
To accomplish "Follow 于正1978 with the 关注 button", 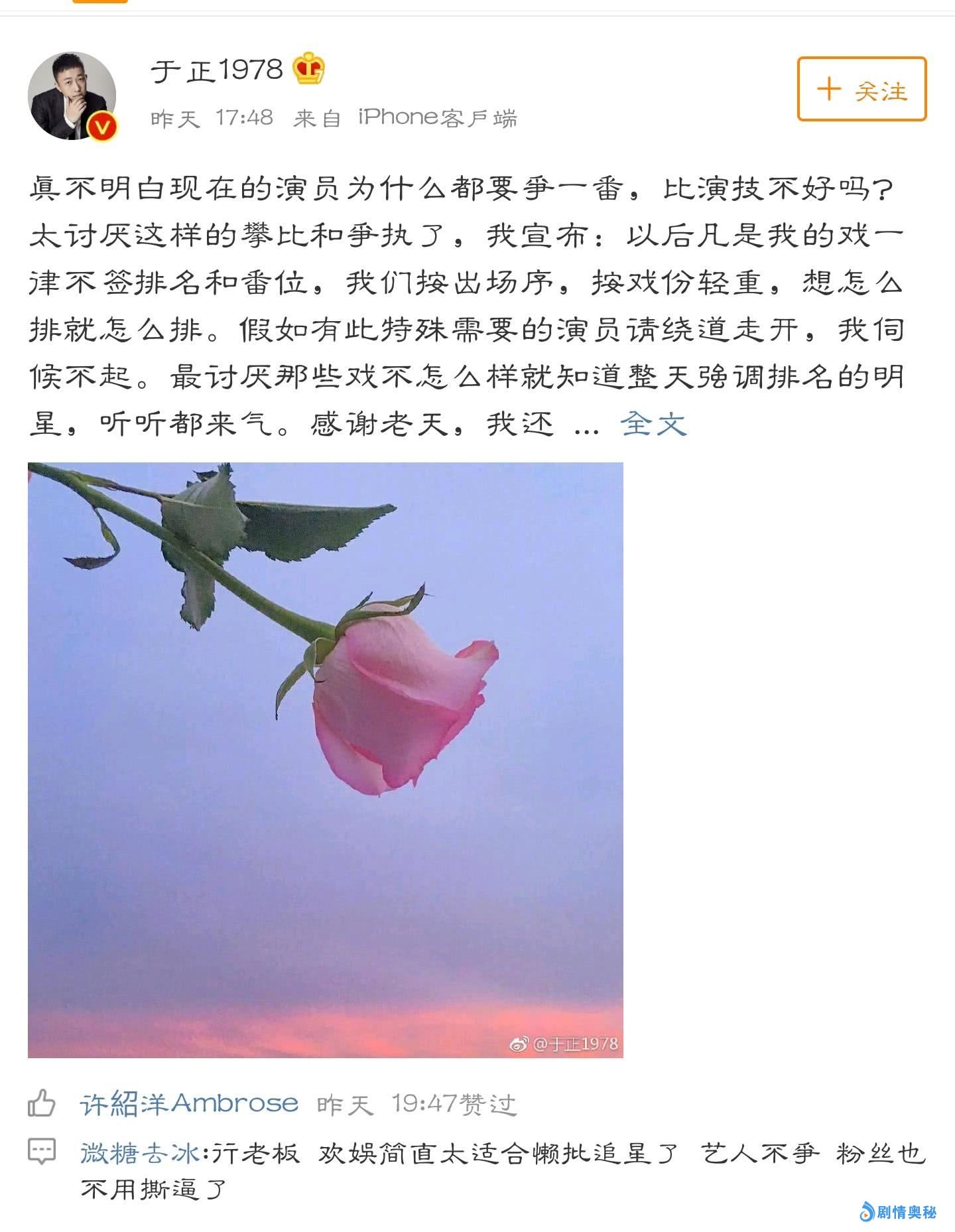I will [x=861, y=90].
